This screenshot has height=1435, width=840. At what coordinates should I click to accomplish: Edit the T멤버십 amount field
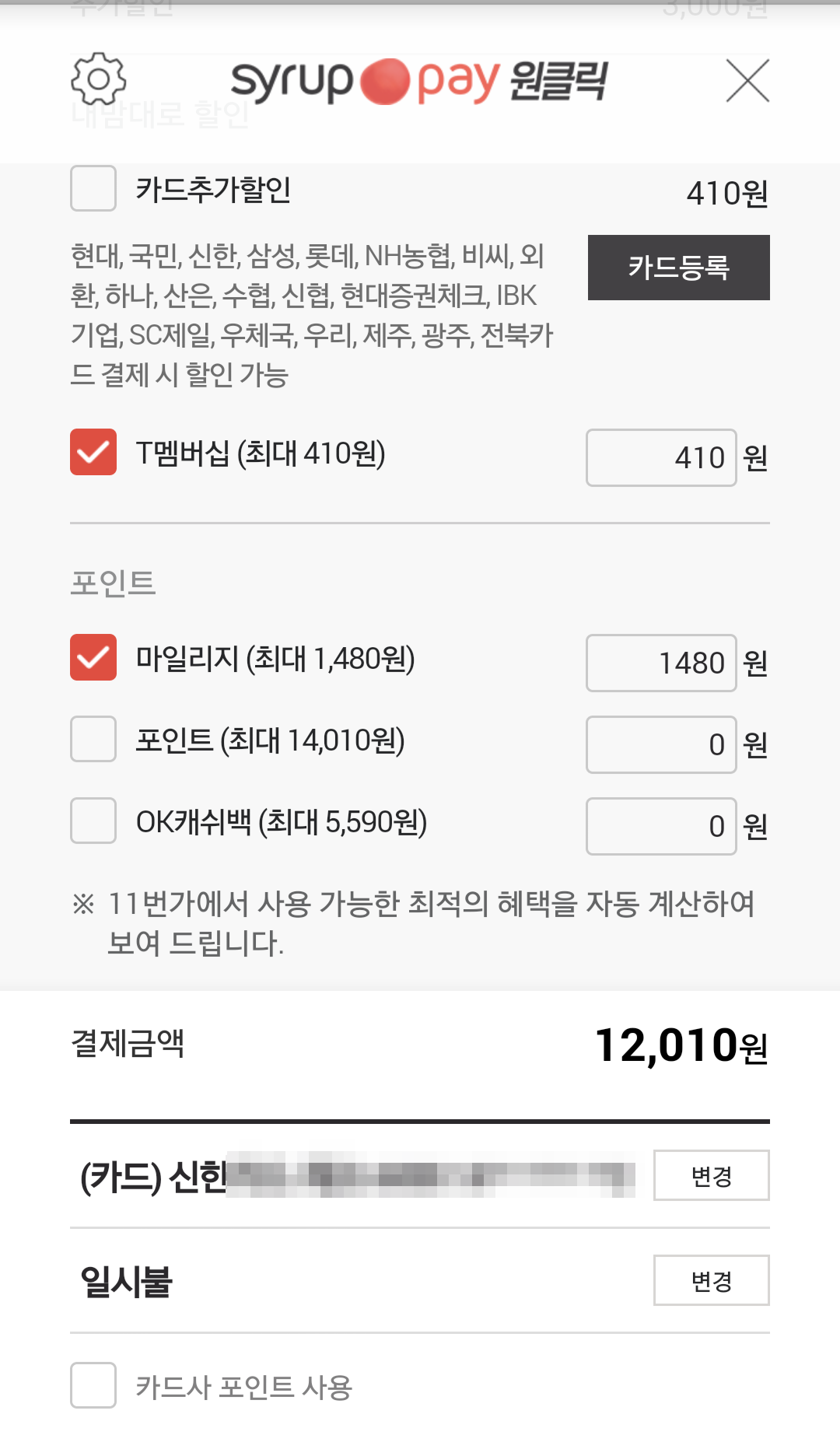(661, 457)
